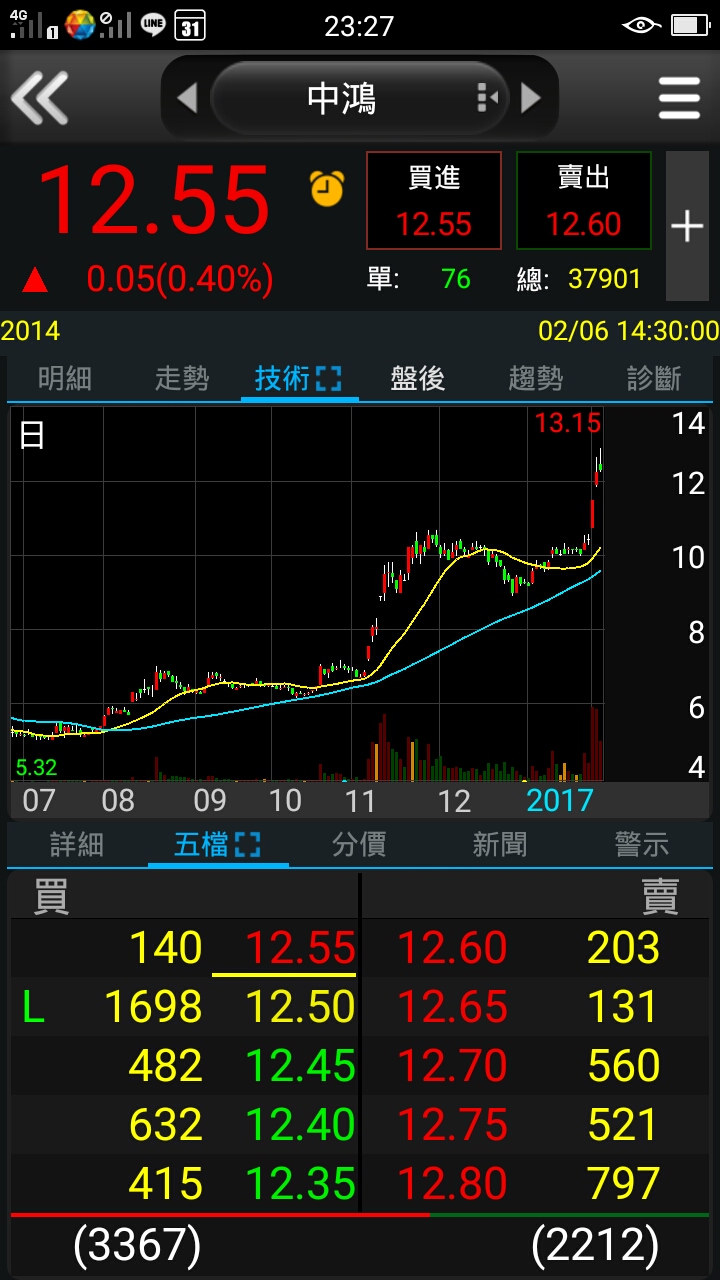Set a price alert with the alarm clock
Image resolution: width=720 pixels, height=1280 pixels.
click(x=327, y=188)
